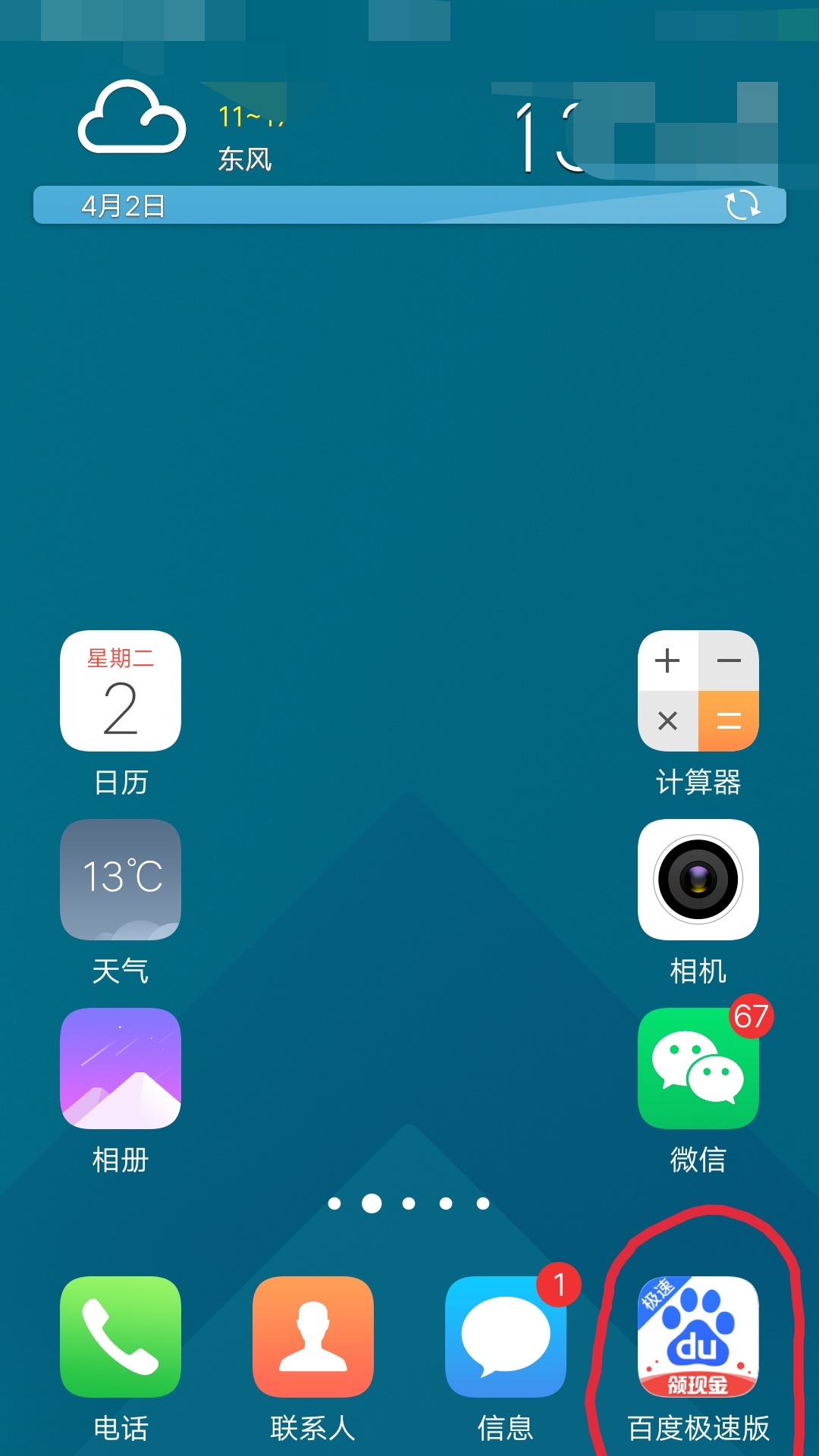Screen dimensions: 819x1456
Task: Launch the 计算器 calculator app
Action: pos(698,691)
